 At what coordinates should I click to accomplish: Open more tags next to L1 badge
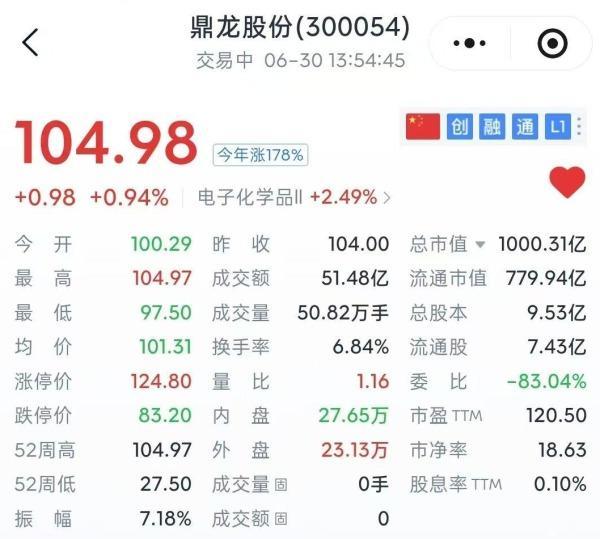579,127
